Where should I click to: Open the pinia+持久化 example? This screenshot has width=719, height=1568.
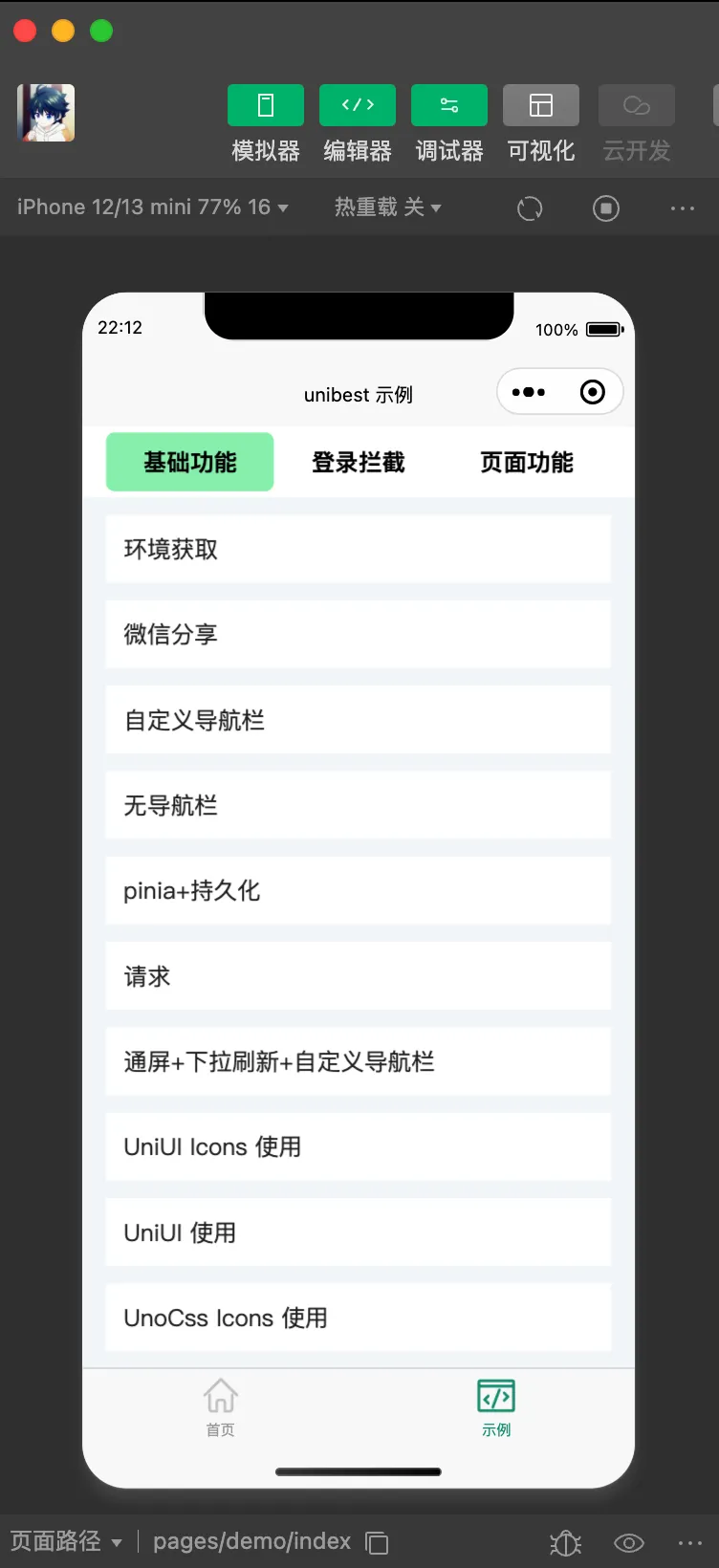(x=358, y=890)
